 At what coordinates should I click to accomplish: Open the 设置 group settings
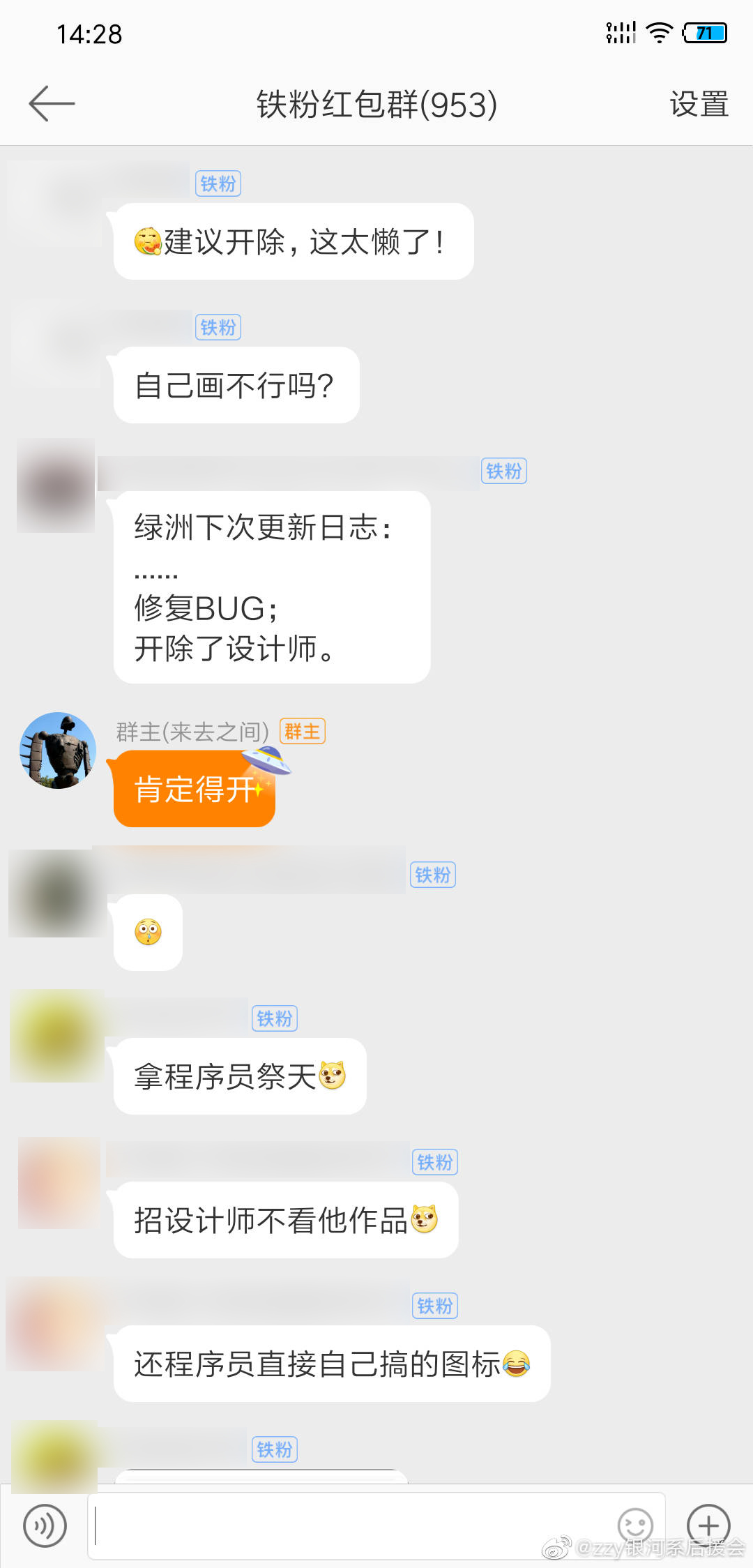click(699, 105)
